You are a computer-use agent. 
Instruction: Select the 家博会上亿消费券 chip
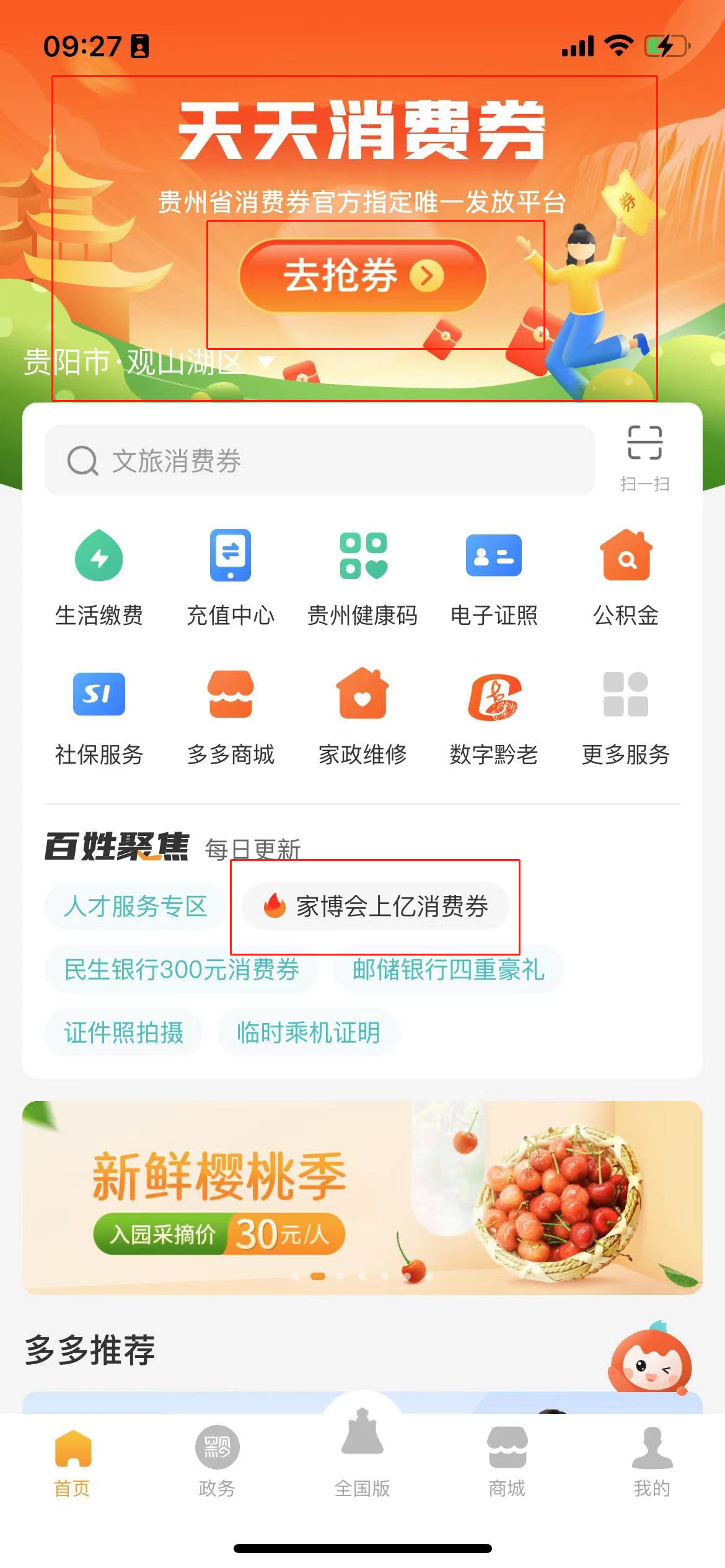pyautogui.click(x=376, y=907)
